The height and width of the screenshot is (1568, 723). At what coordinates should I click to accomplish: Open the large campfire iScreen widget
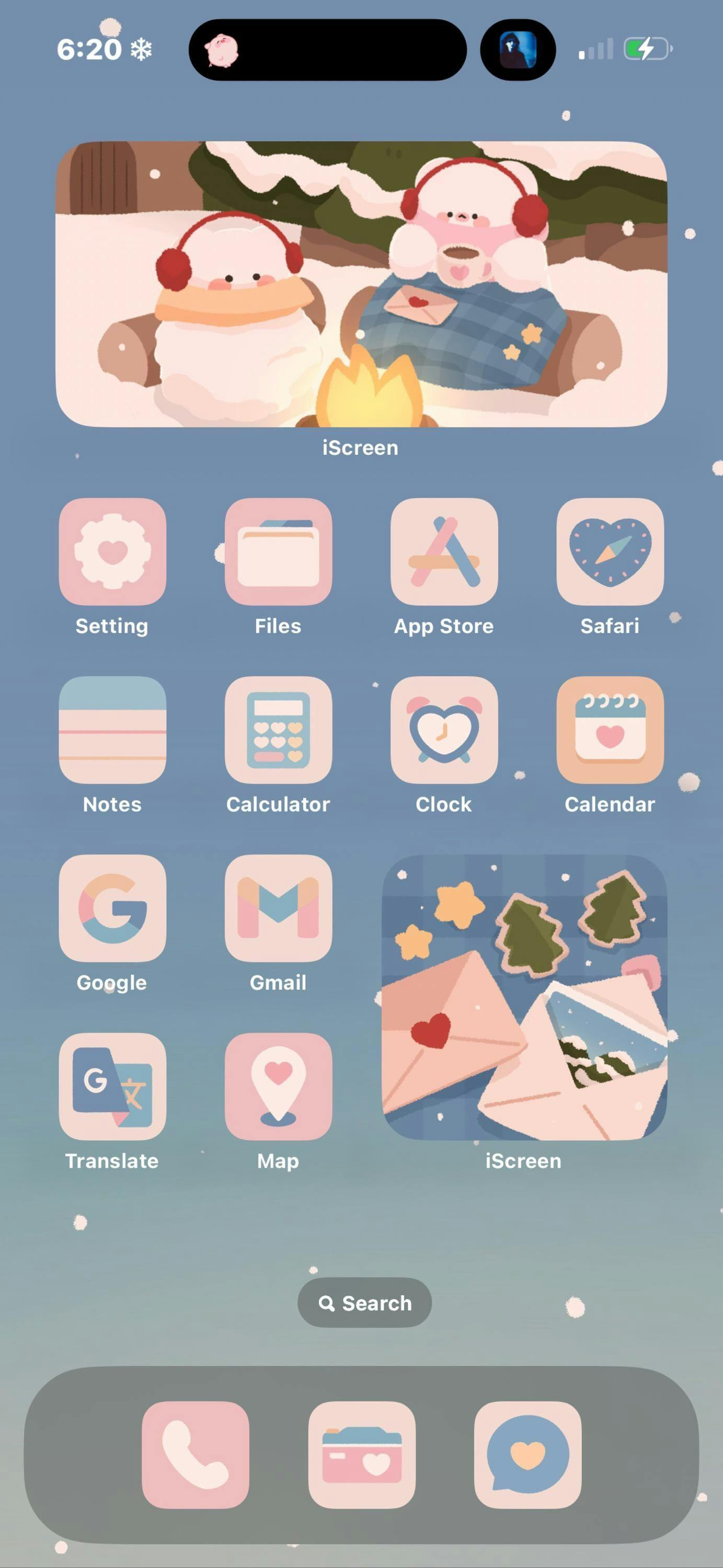pyautogui.click(x=362, y=284)
